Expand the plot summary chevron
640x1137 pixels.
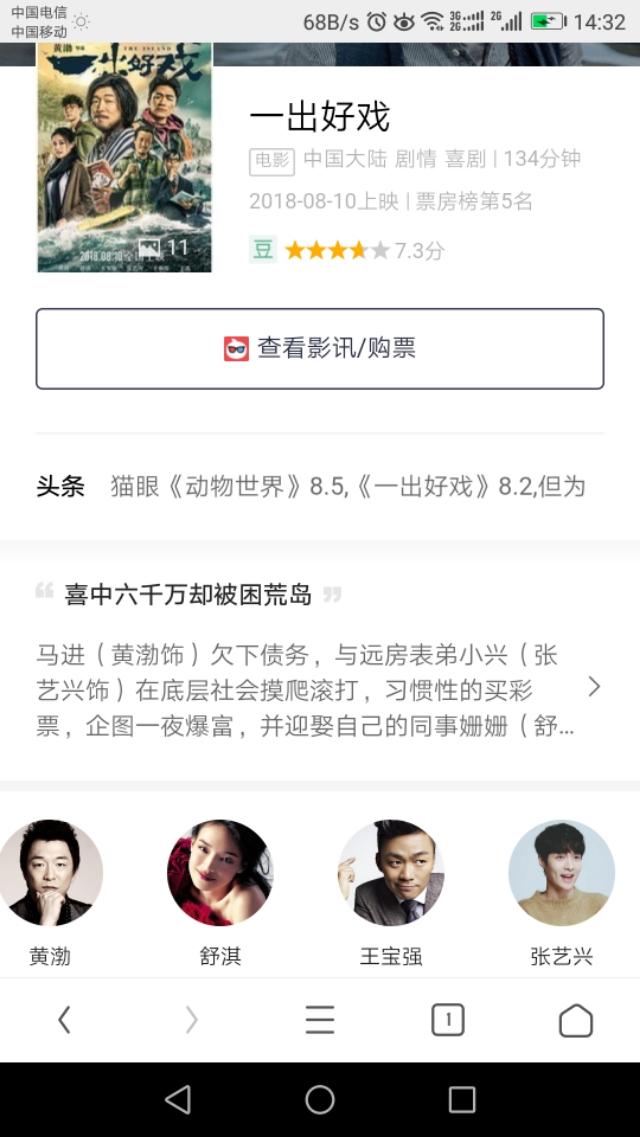594,687
